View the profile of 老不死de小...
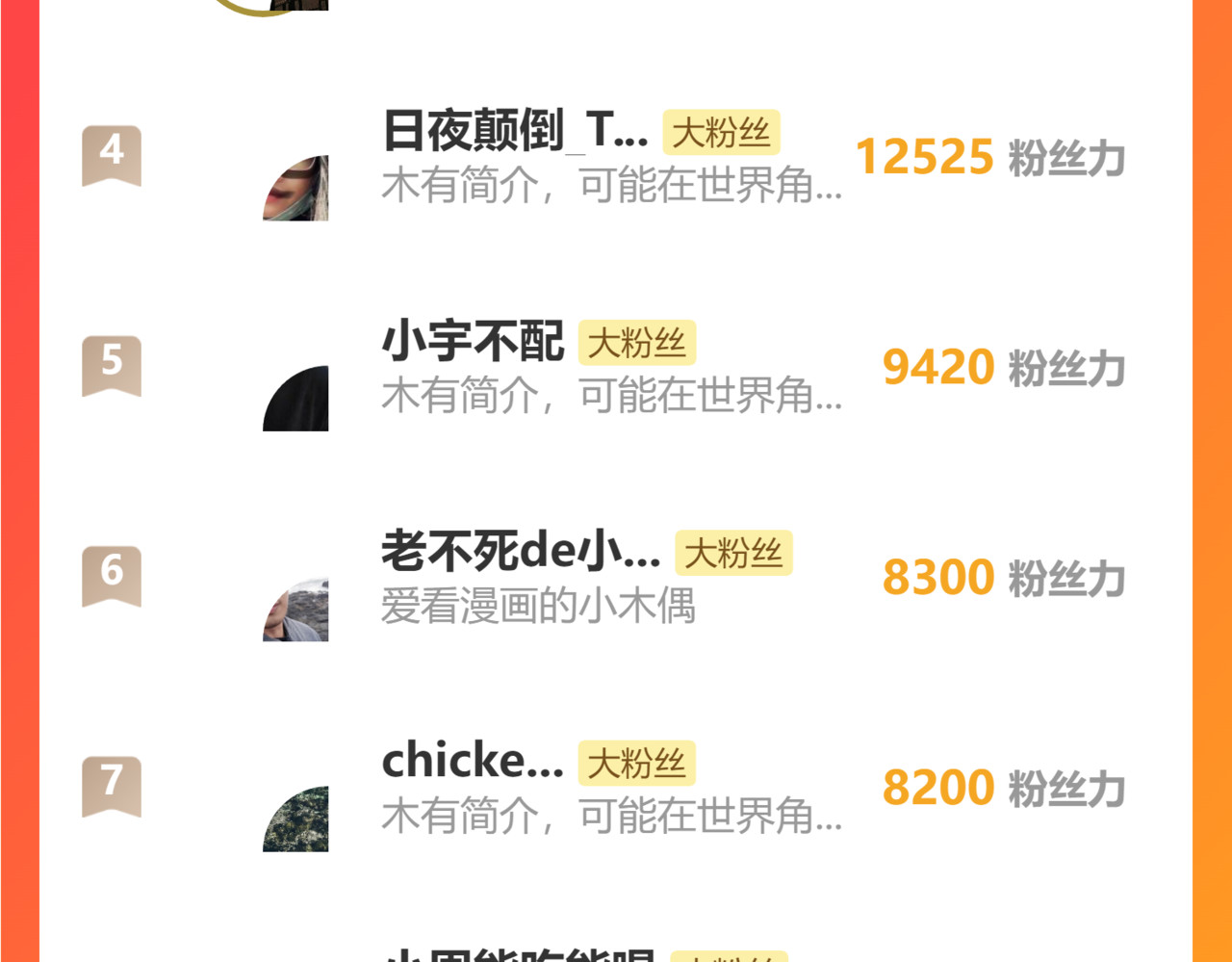 (x=520, y=552)
